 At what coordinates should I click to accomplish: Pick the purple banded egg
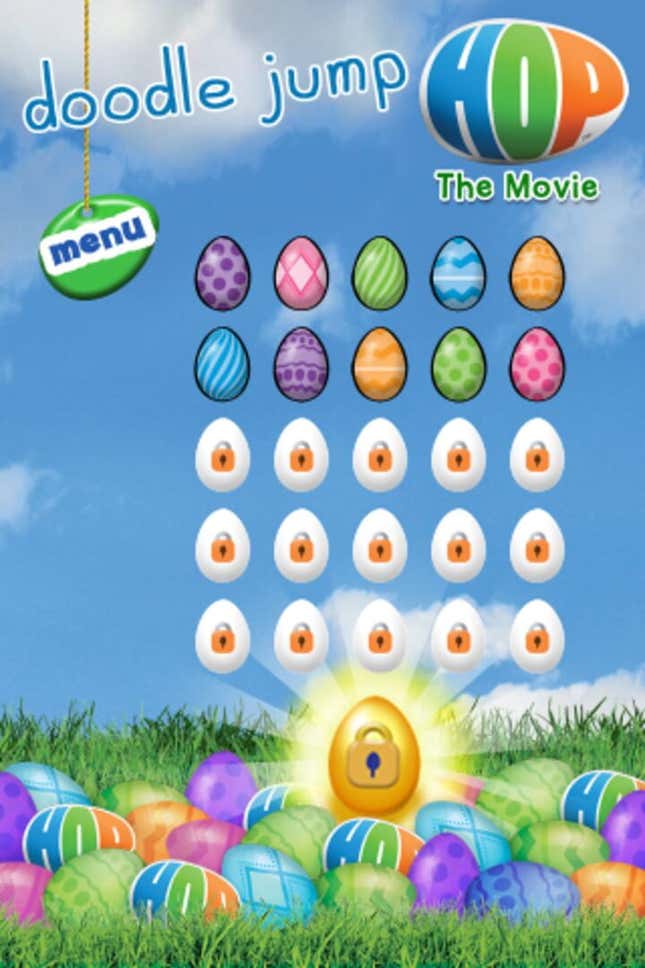click(x=301, y=364)
